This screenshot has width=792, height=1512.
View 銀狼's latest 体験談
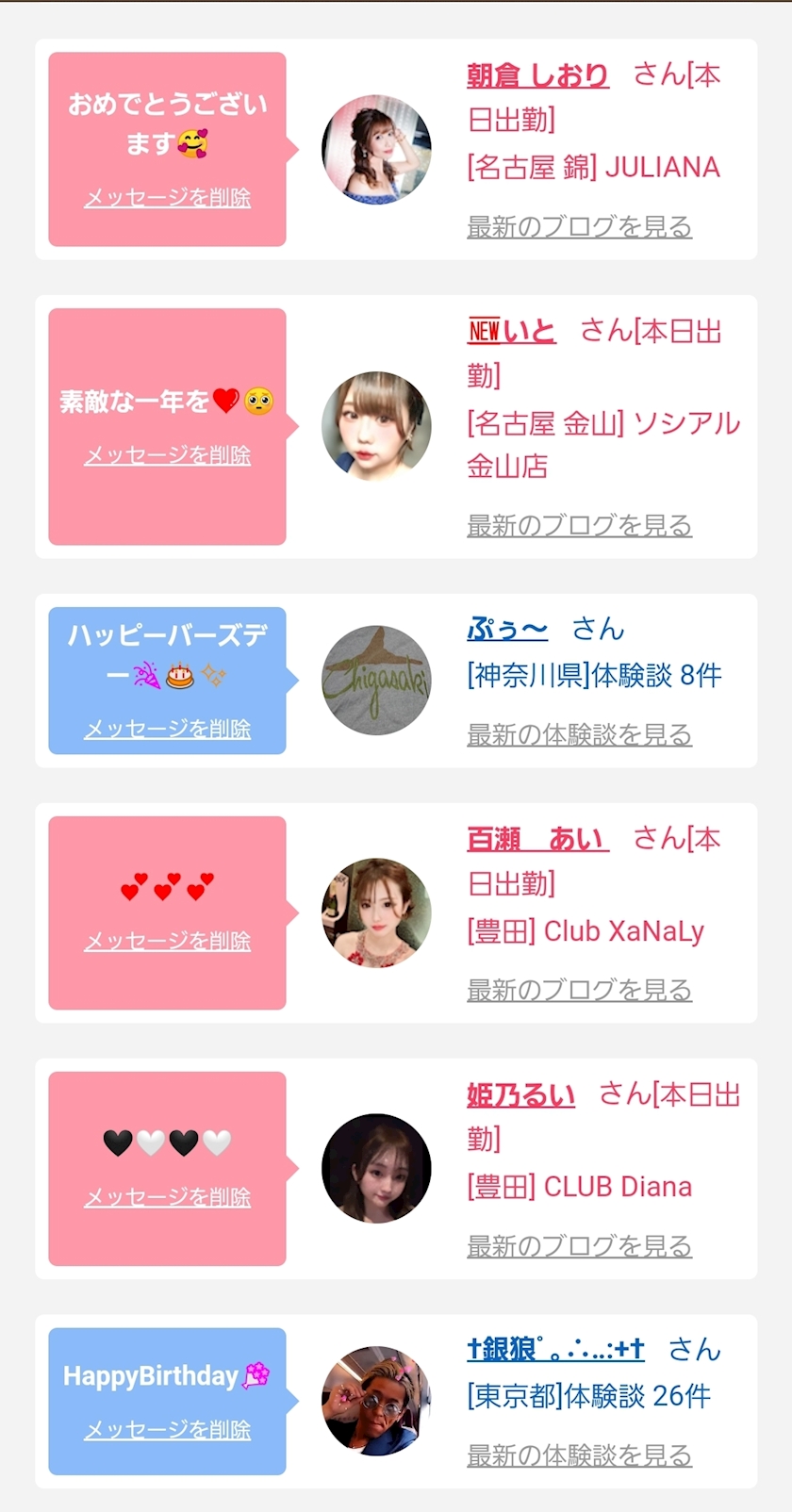(579, 1455)
